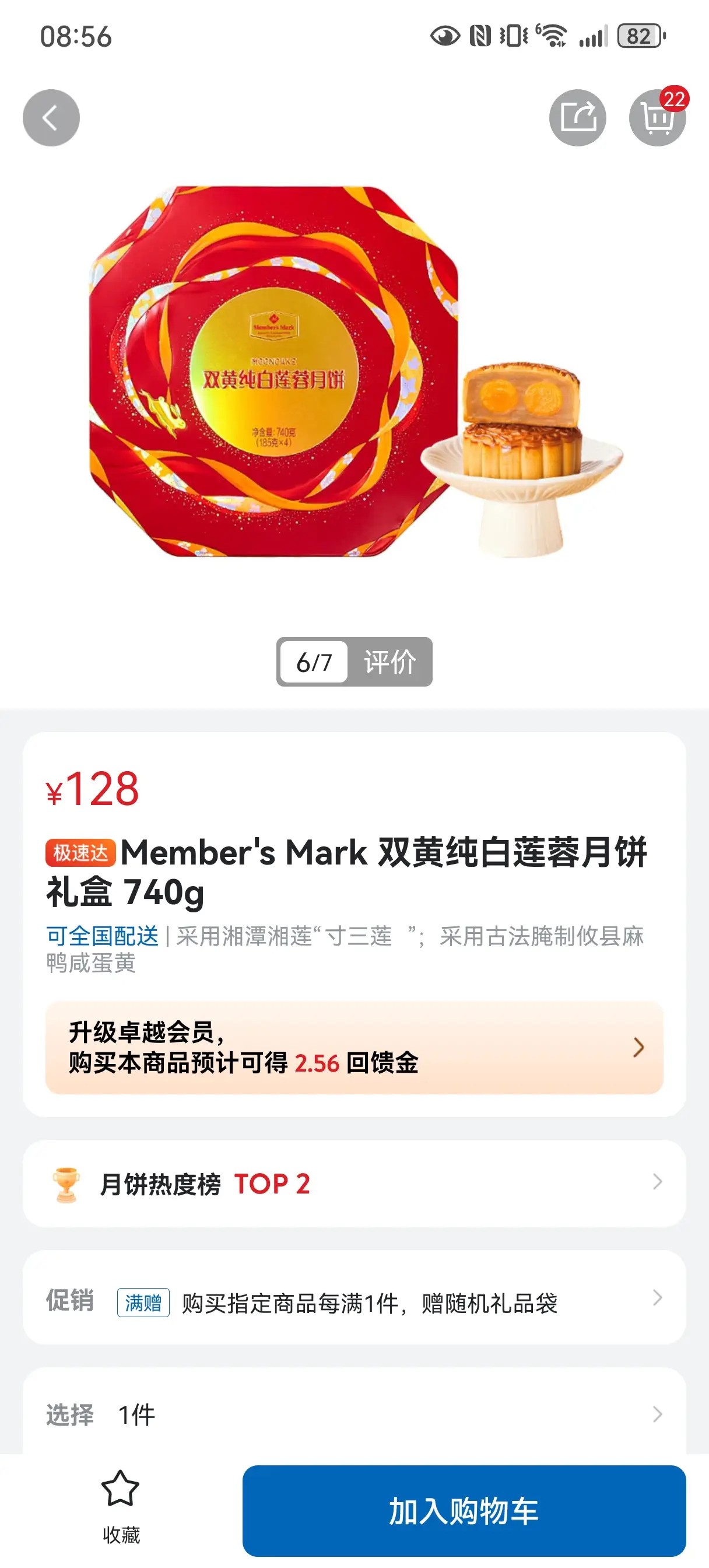Viewport: 709px width, 1568px height.
Task: Go back using the arrow icon
Action: coord(51,118)
